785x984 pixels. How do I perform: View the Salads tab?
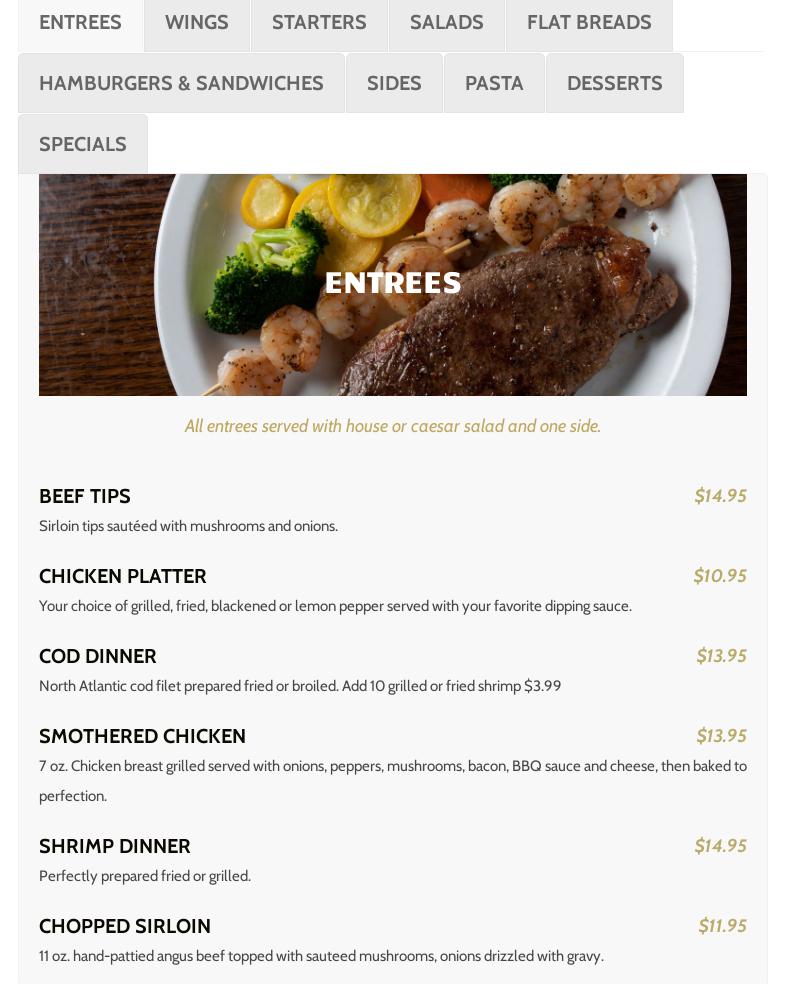click(x=446, y=23)
